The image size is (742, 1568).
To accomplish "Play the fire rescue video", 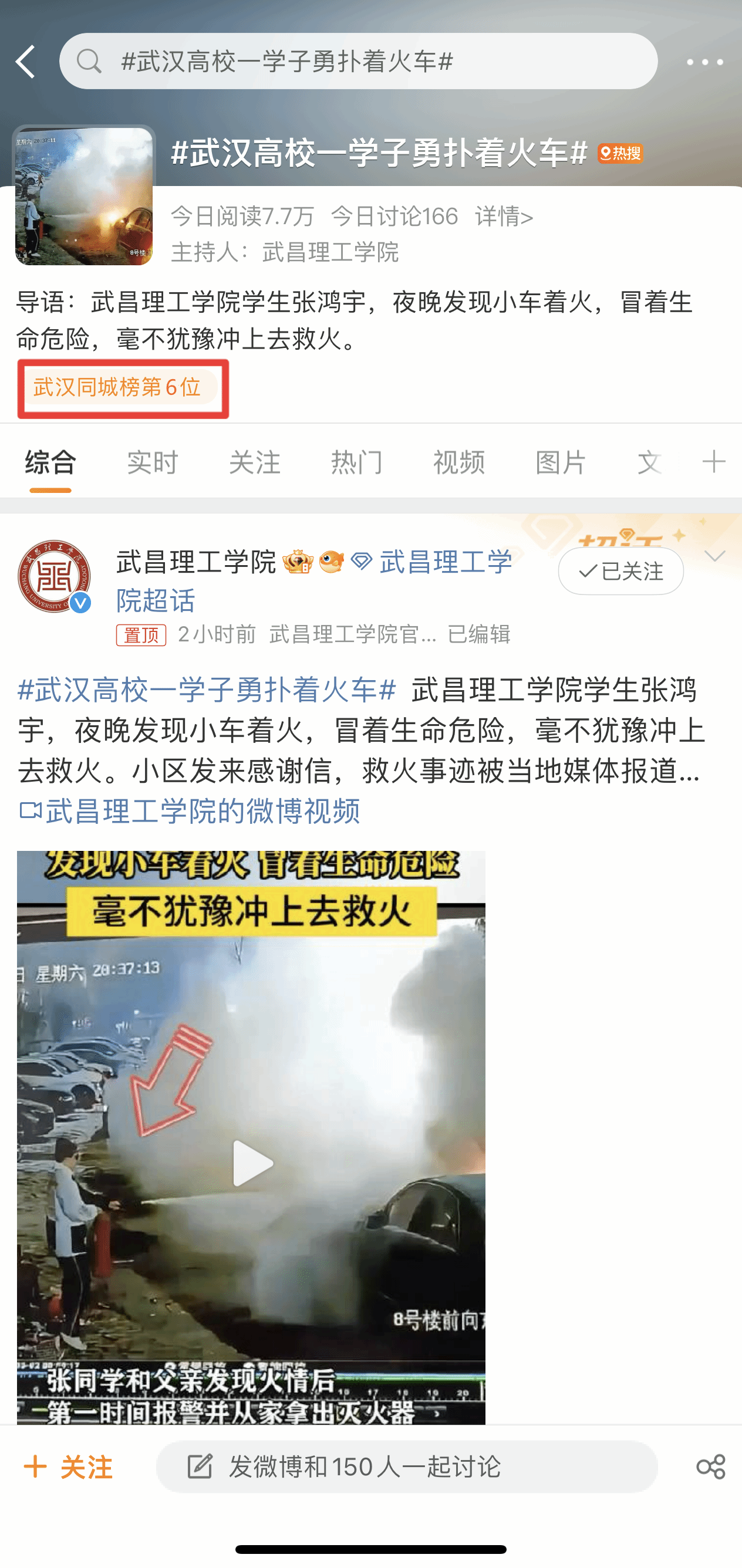I will pos(252,1163).
